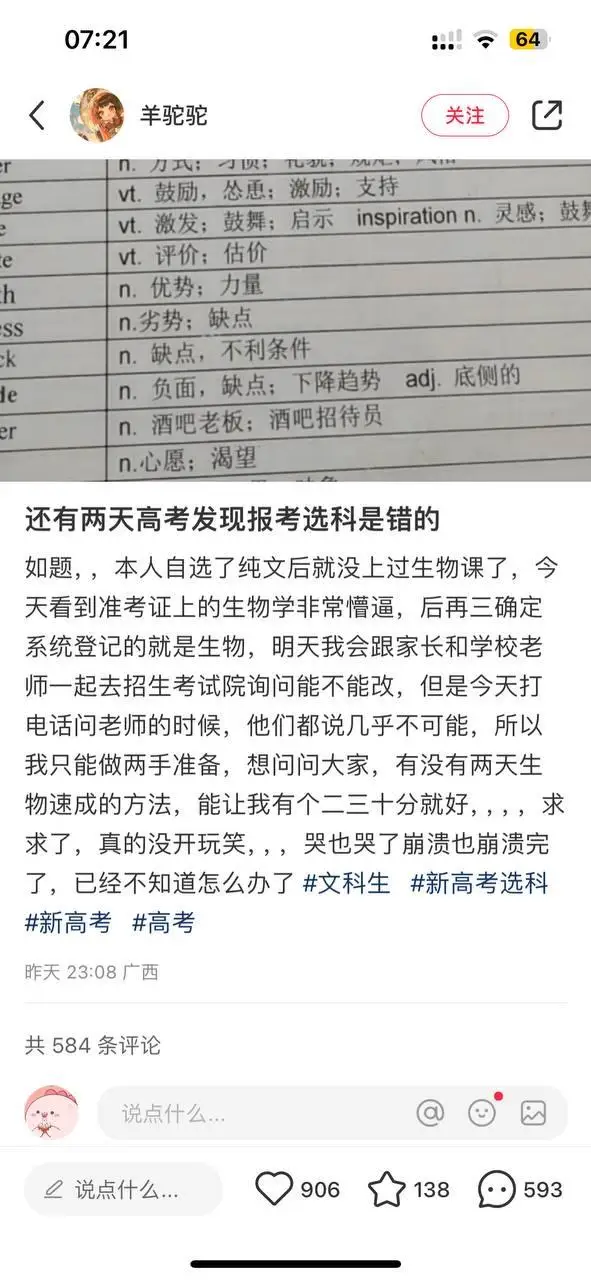Open the #文科生 hashtag

click(x=346, y=884)
